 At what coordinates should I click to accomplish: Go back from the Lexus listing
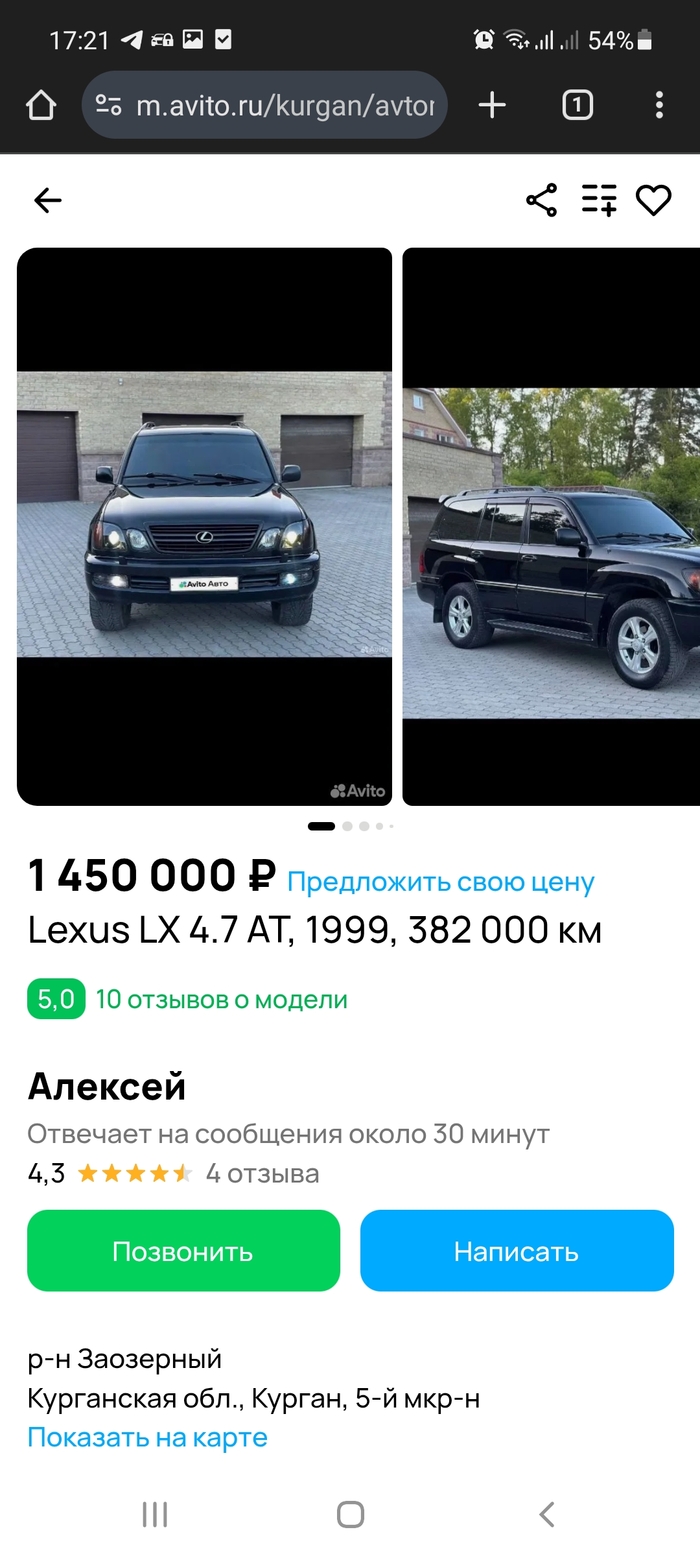47,201
